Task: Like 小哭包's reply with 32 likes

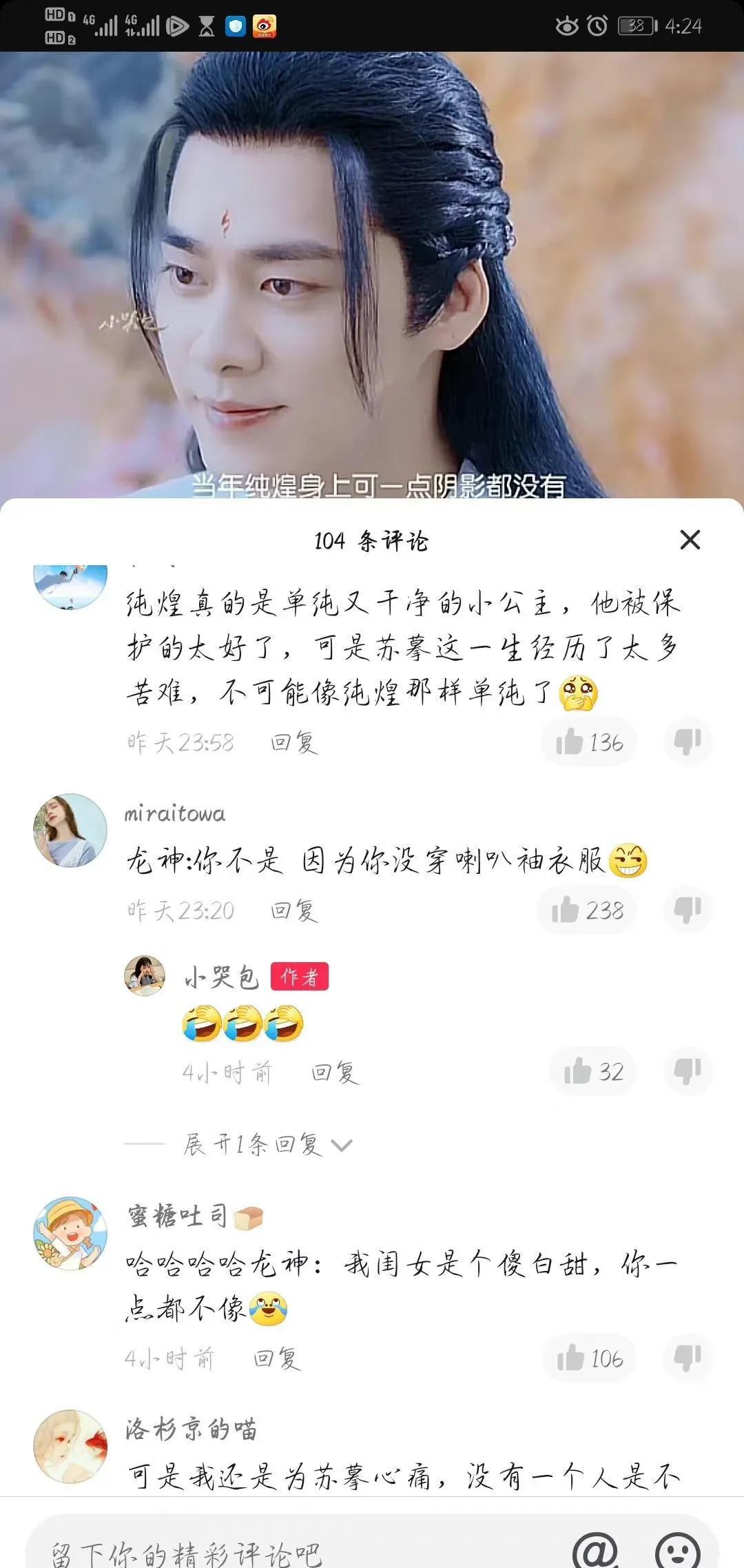Action: click(x=593, y=1072)
